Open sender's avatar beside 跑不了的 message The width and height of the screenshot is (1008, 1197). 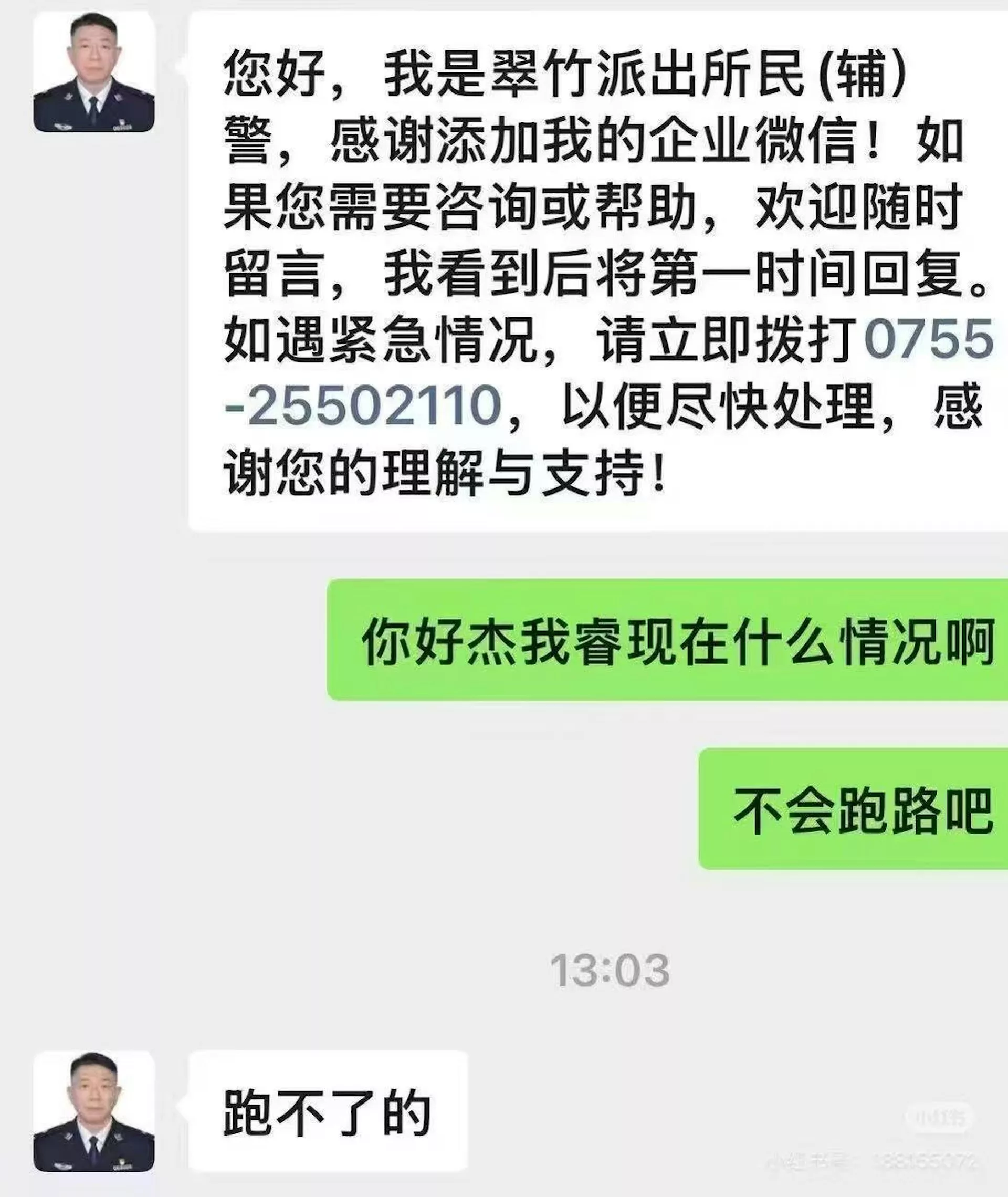94,1111
